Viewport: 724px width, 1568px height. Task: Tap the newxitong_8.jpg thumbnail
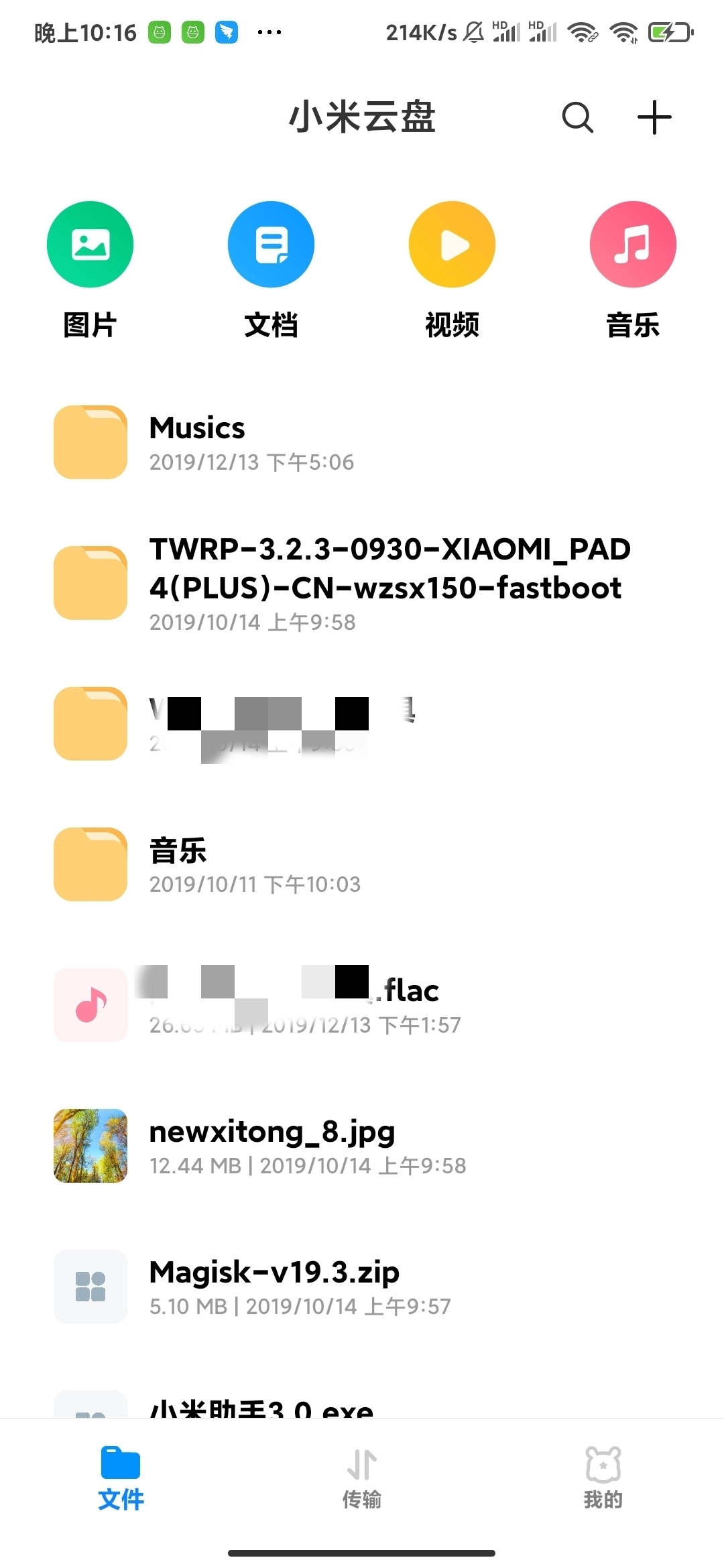[x=90, y=1146]
